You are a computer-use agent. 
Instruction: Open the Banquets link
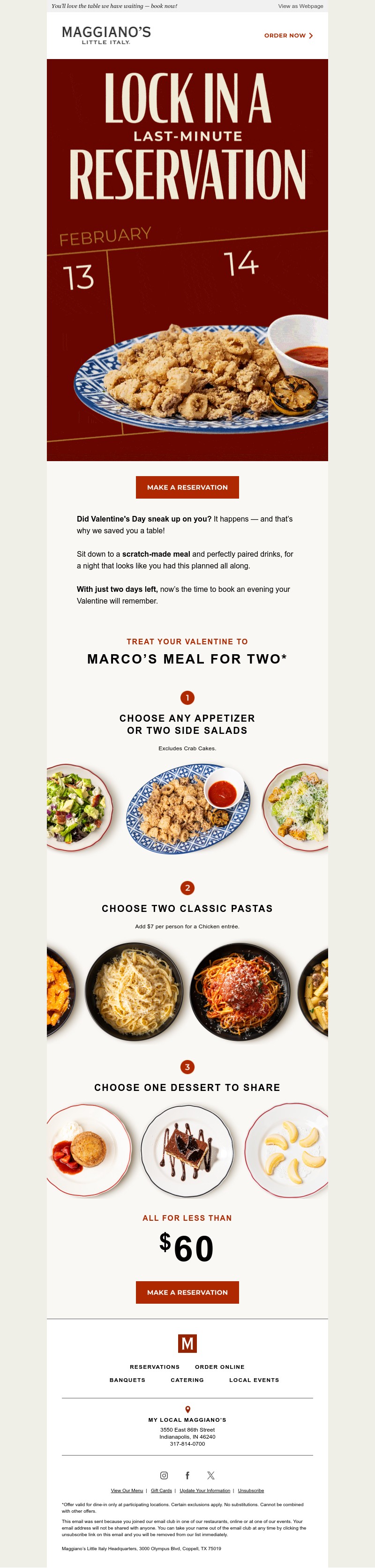[127, 1380]
